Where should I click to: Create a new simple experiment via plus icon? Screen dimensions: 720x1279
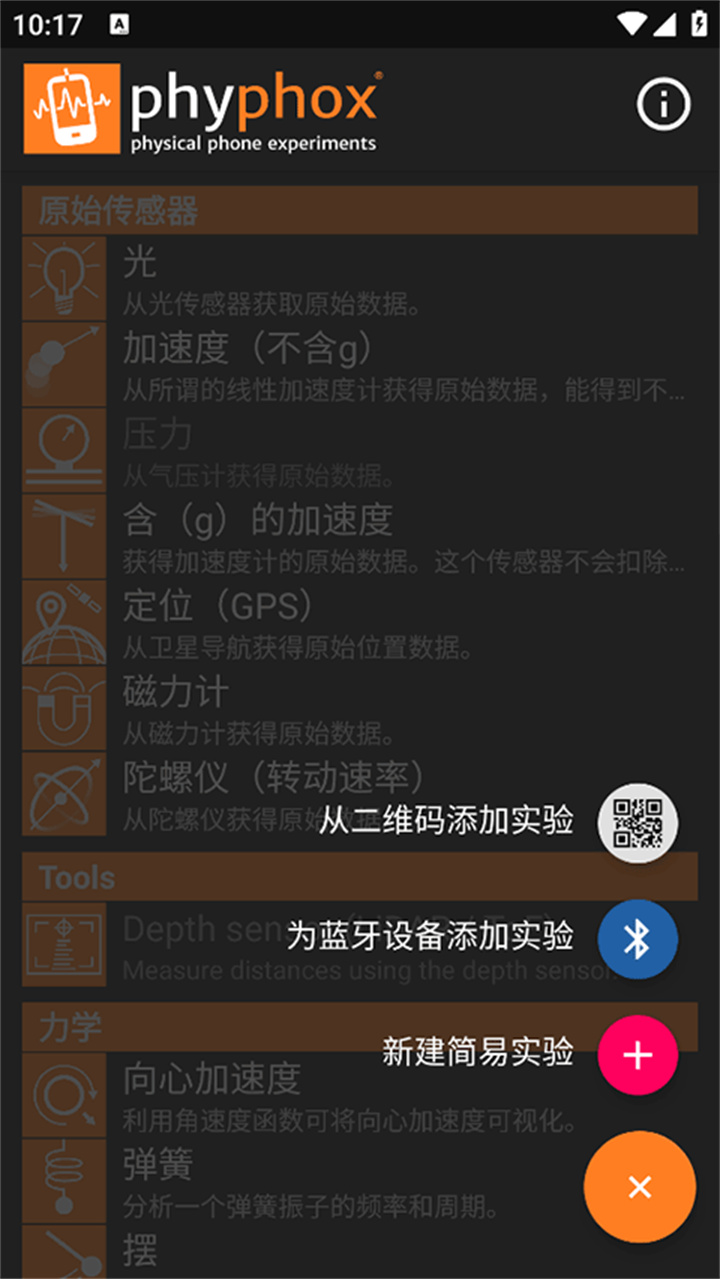638,1054
